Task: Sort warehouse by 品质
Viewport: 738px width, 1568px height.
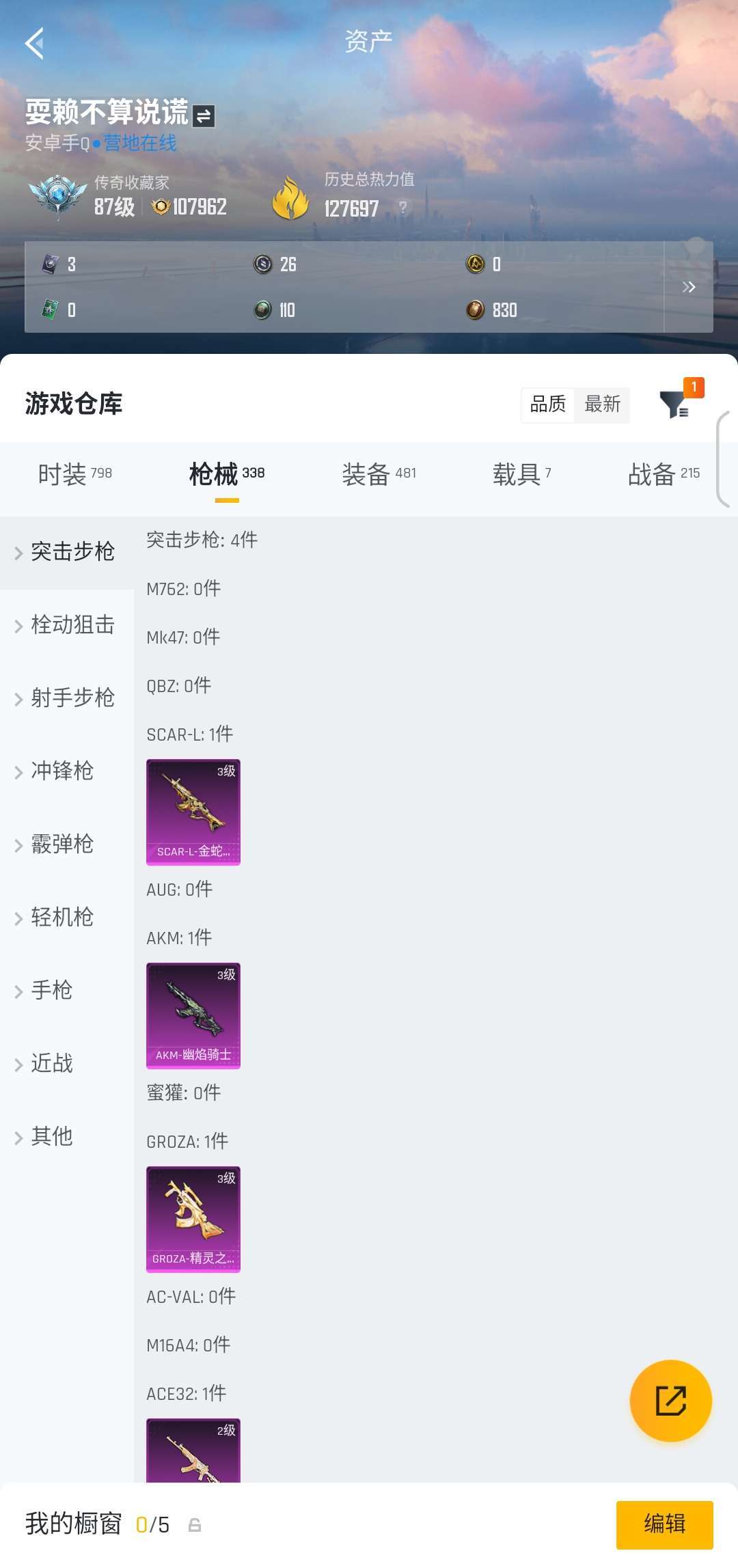Action: (548, 404)
